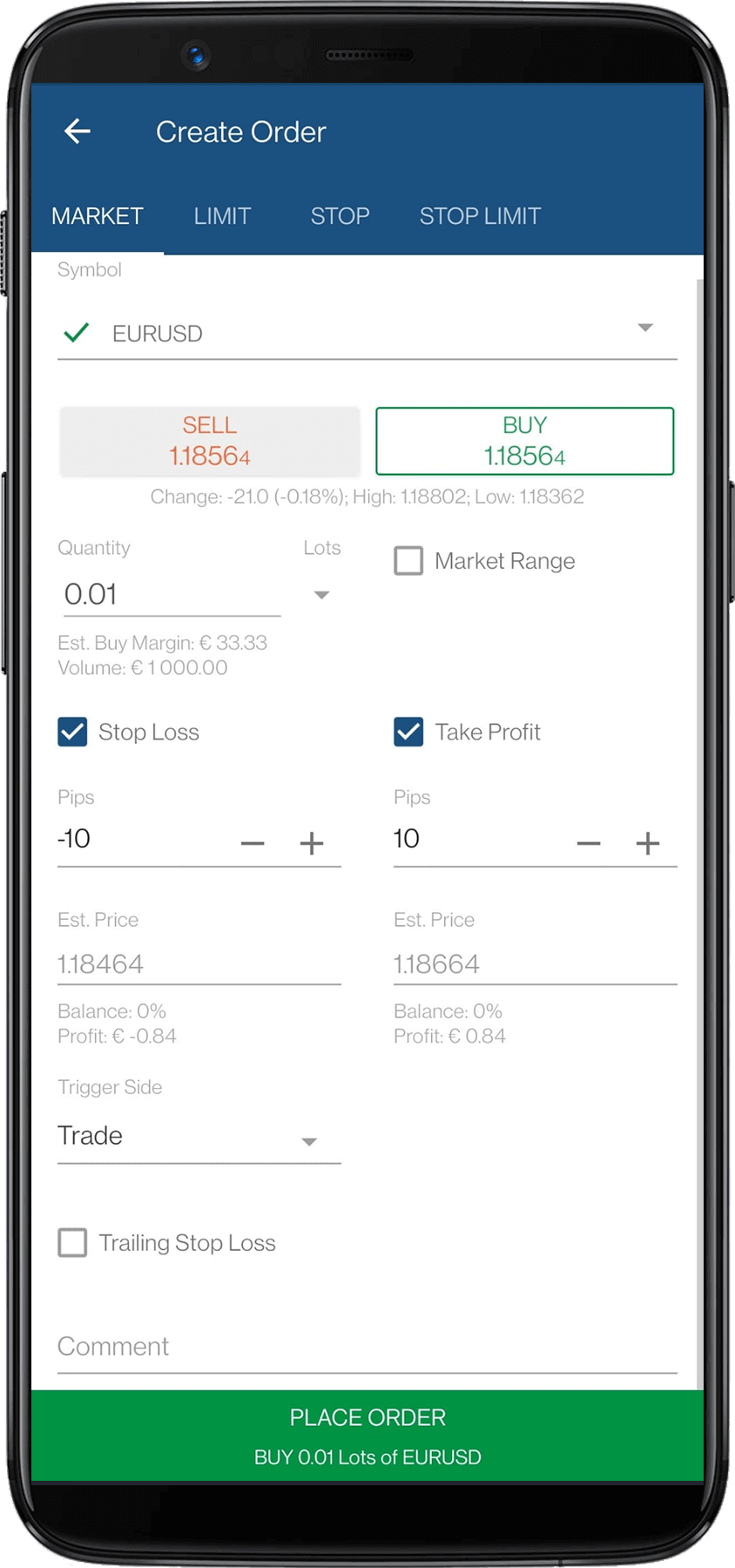Open the symbol selector dropdown arrow
Screen dimensions: 735x1568
(x=645, y=327)
